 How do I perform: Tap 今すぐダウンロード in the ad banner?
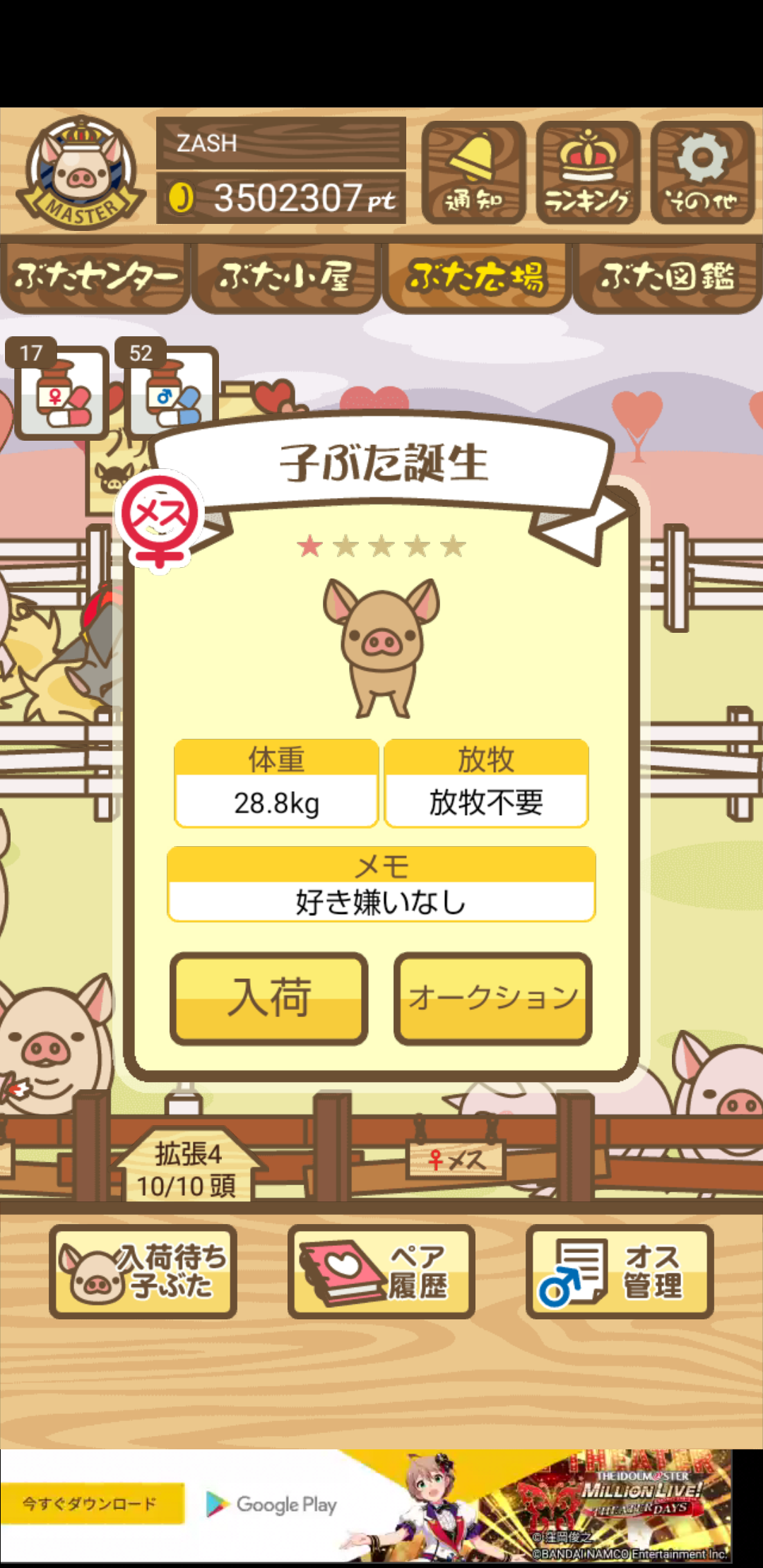click(90, 1503)
